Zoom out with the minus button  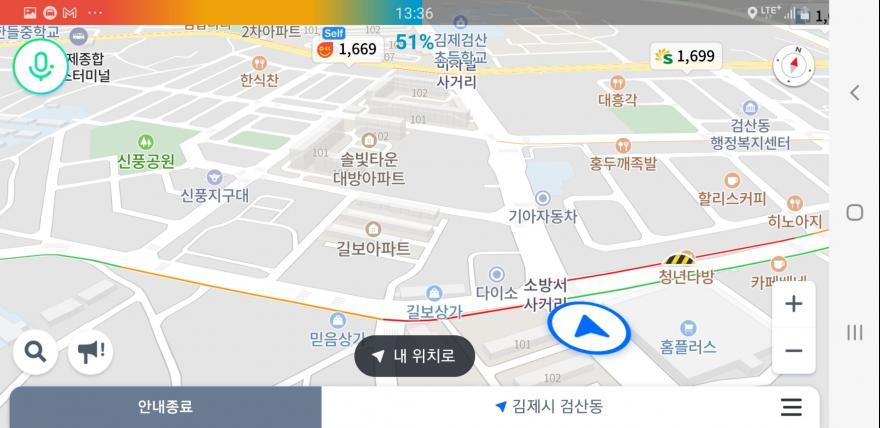click(x=793, y=351)
